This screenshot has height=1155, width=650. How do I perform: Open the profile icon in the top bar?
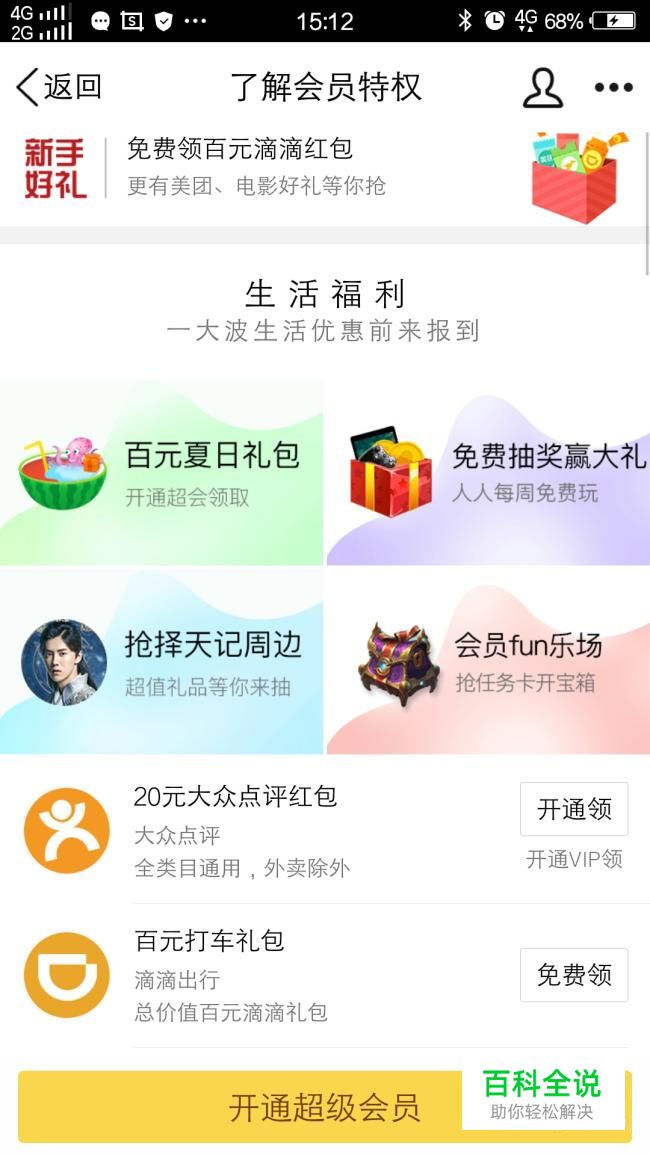point(542,88)
